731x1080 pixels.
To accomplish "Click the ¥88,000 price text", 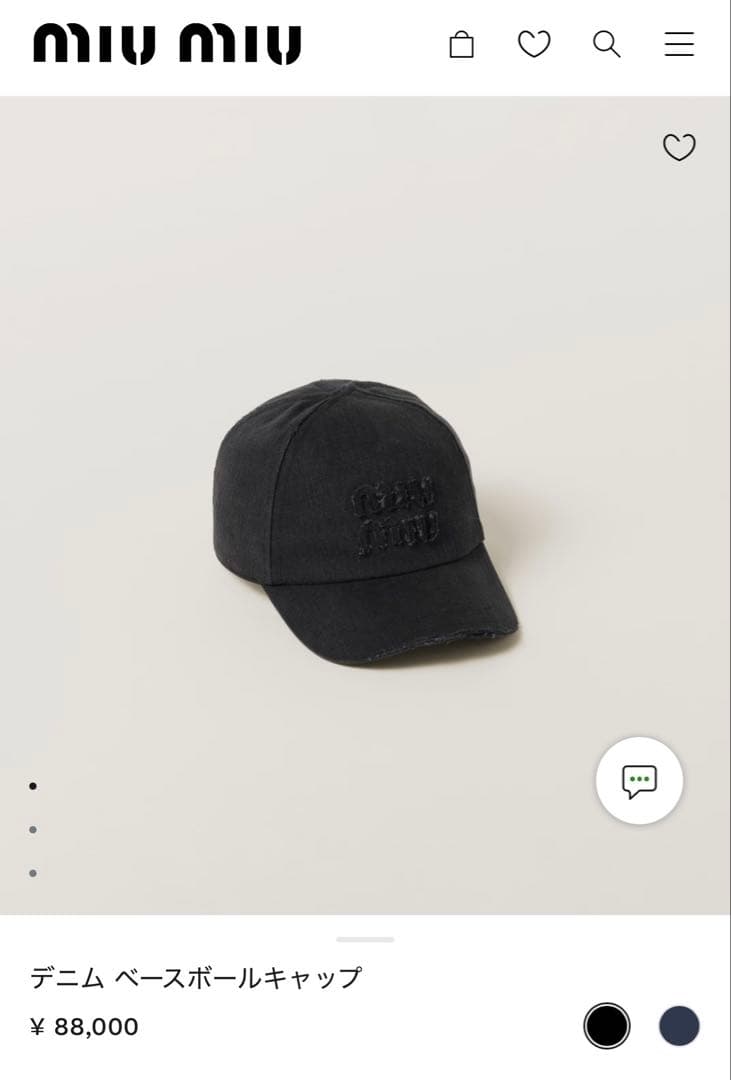I will pyautogui.click(x=84, y=1025).
